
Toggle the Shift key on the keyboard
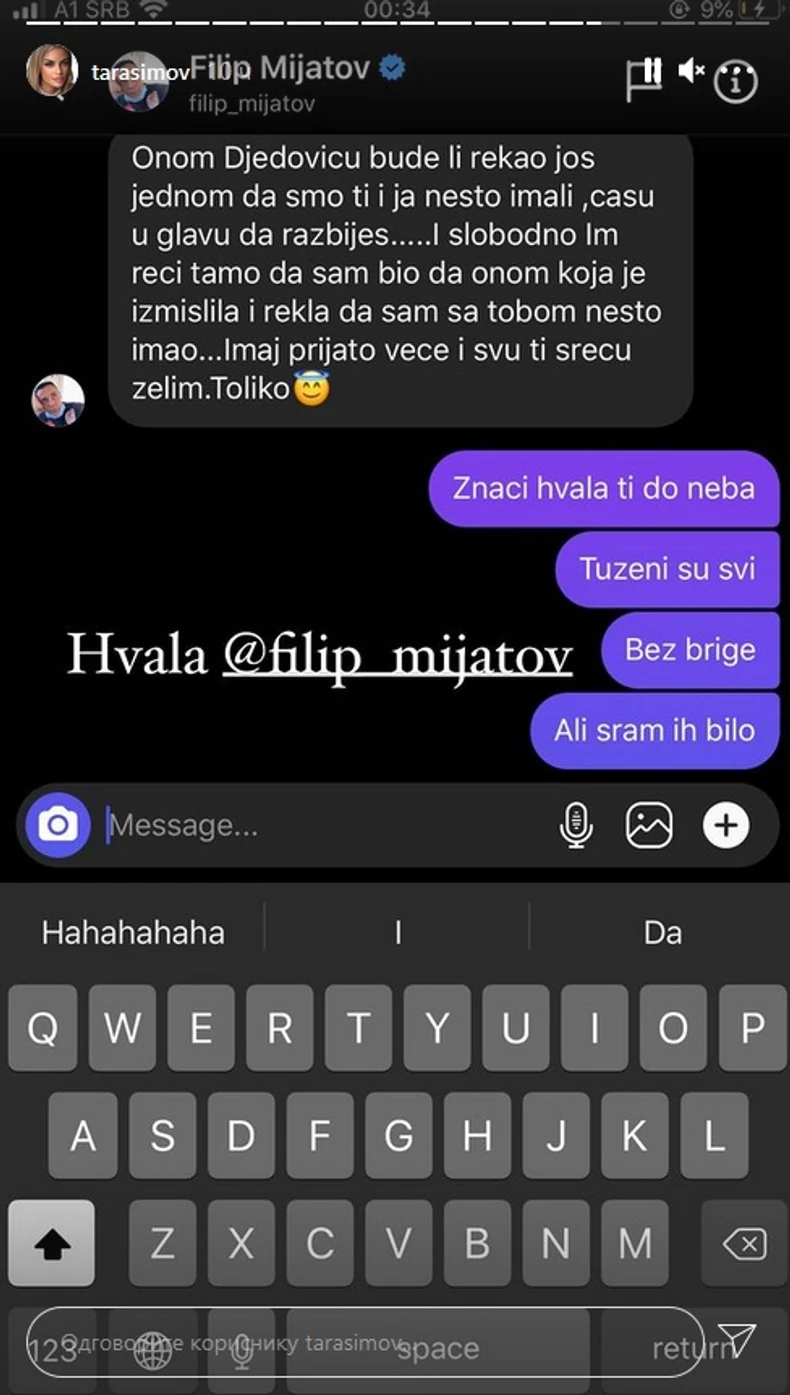(x=52, y=1243)
